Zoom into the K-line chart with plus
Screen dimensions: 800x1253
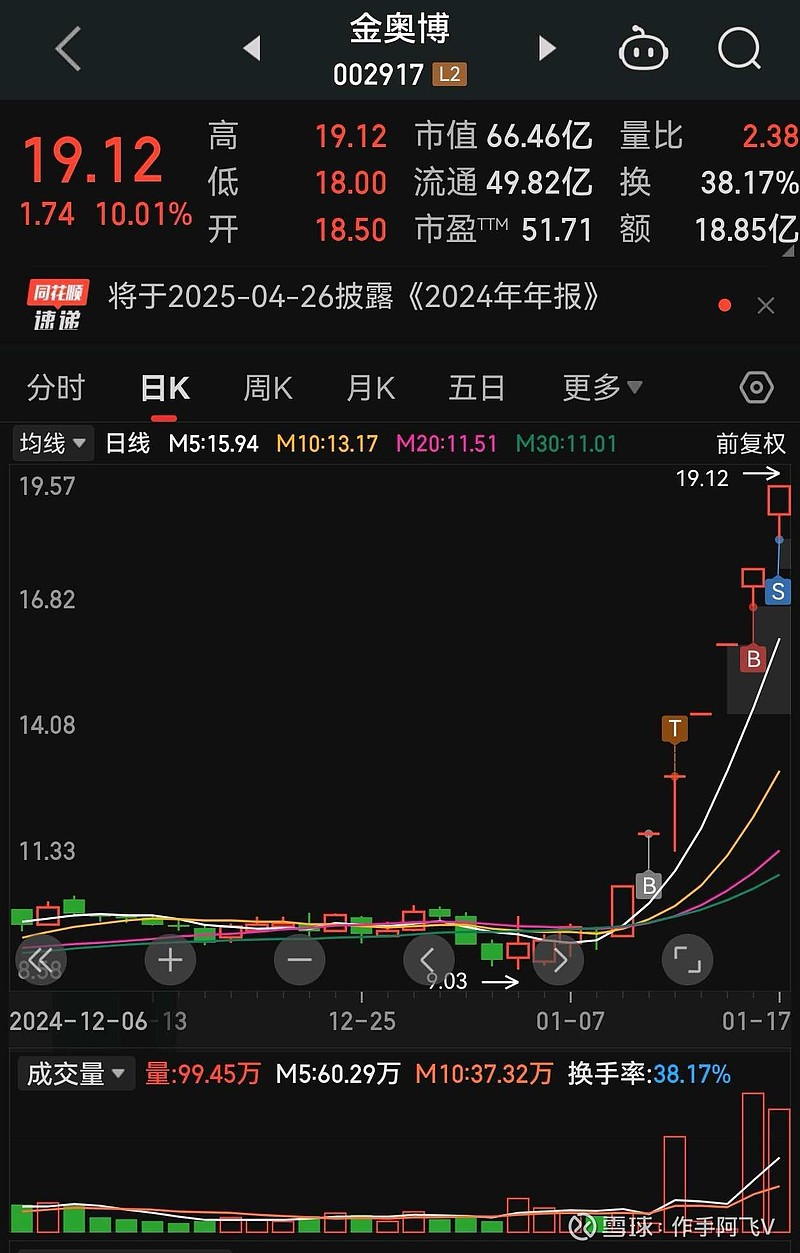point(170,959)
